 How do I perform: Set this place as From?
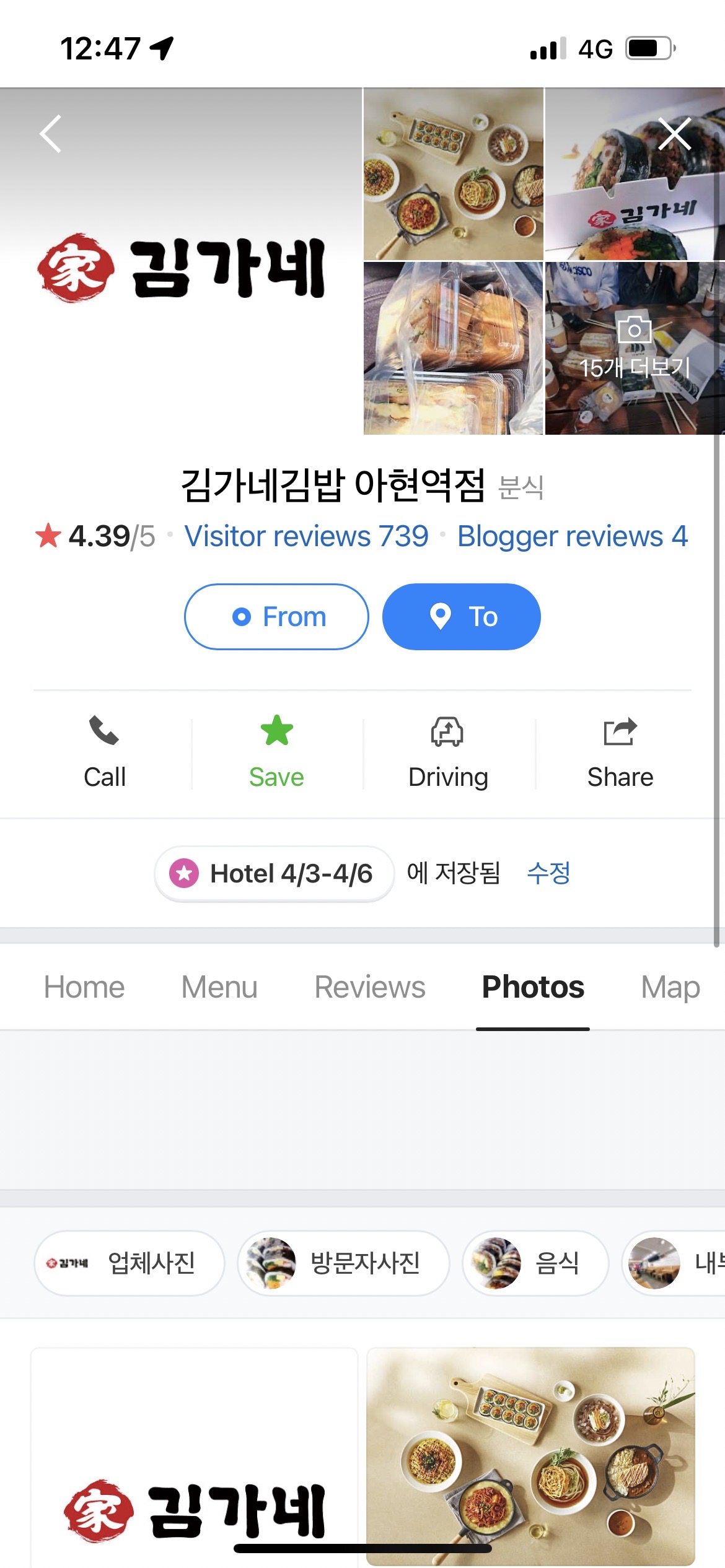pyautogui.click(x=276, y=617)
